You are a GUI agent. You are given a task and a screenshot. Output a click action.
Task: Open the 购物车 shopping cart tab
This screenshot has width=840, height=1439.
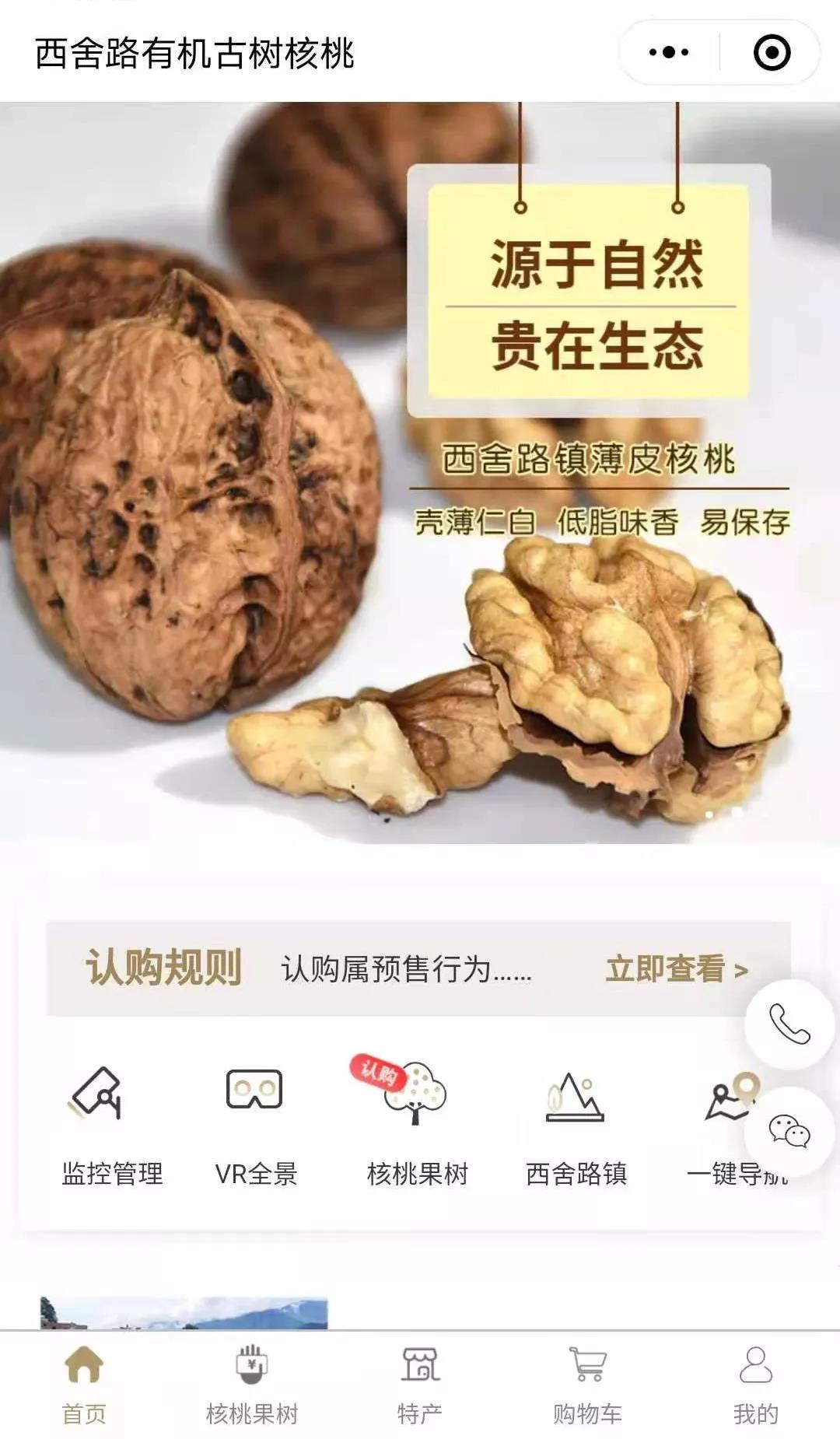pyautogui.click(x=588, y=1385)
